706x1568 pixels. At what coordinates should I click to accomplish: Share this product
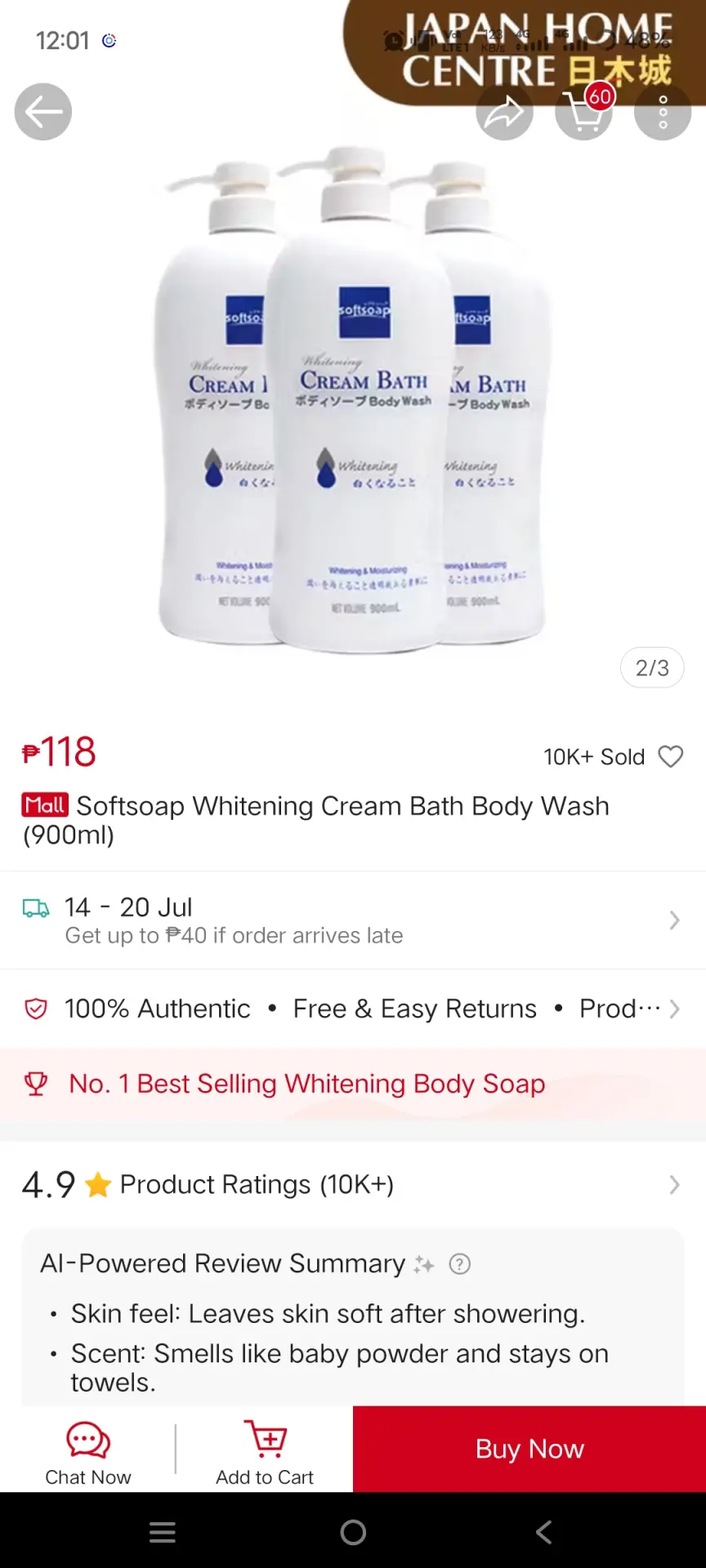504,112
